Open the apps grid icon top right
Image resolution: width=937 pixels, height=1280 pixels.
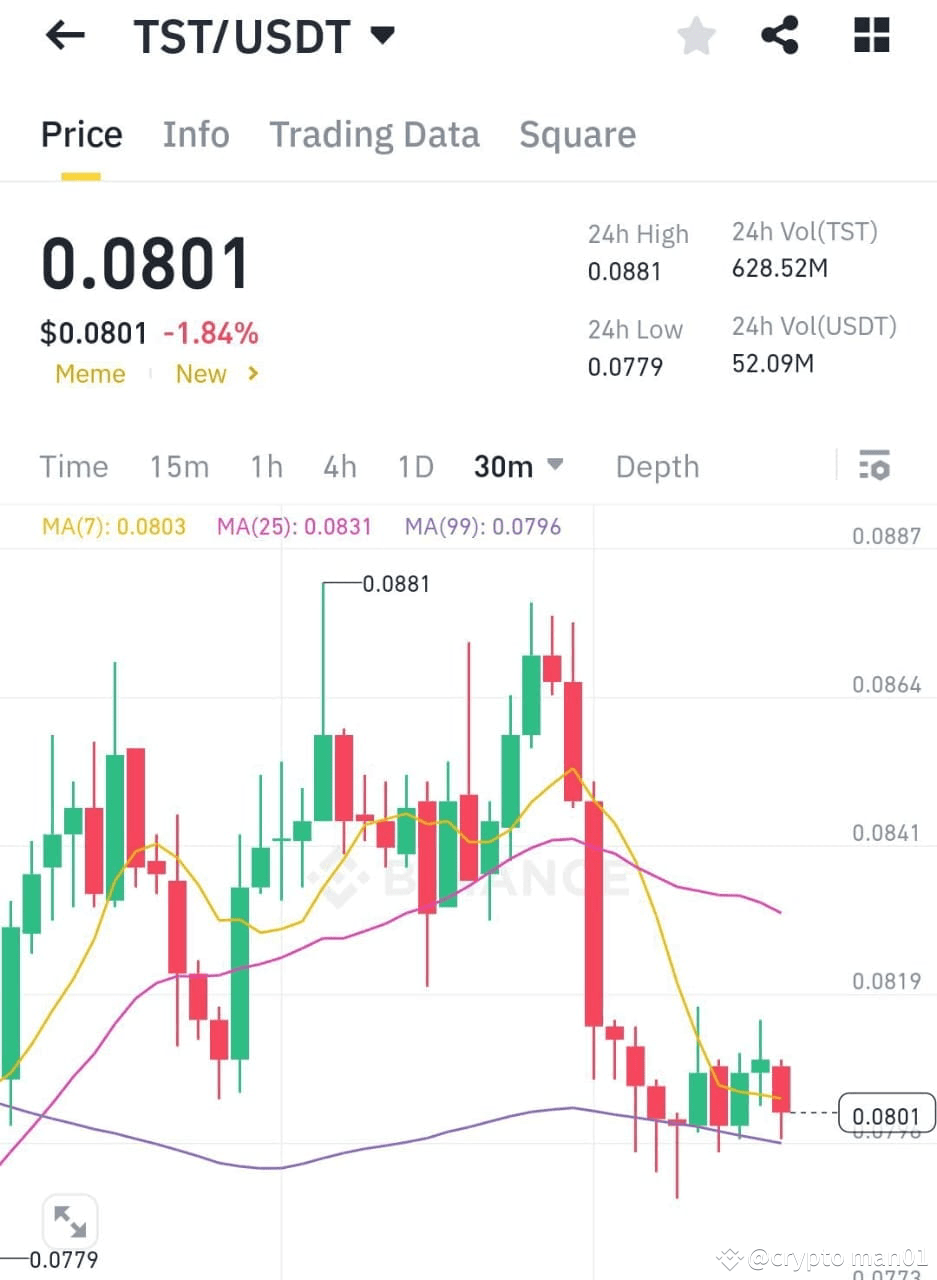870,35
